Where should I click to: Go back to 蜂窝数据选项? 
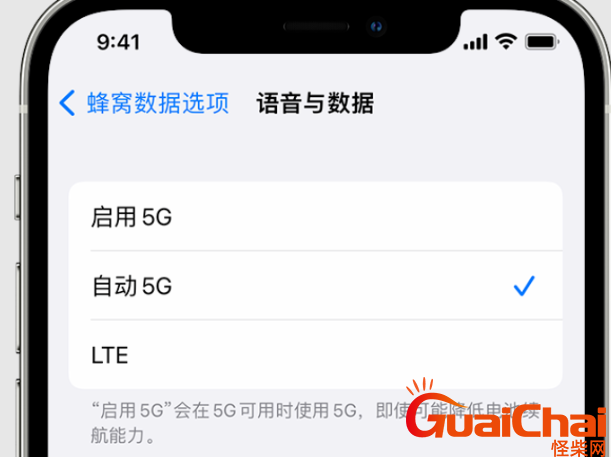pyautogui.click(x=144, y=103)
